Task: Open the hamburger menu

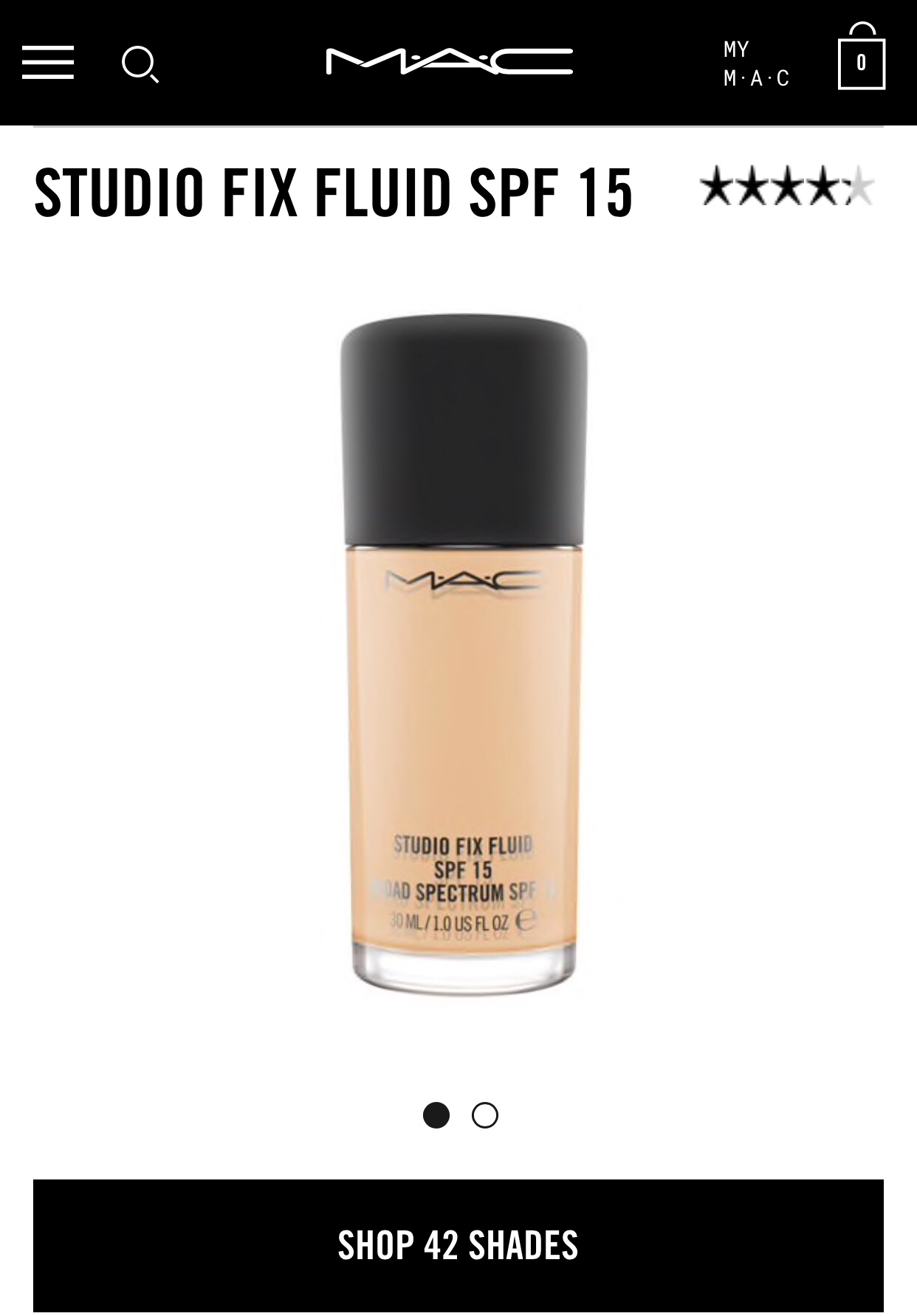Action: click(48, 62)
